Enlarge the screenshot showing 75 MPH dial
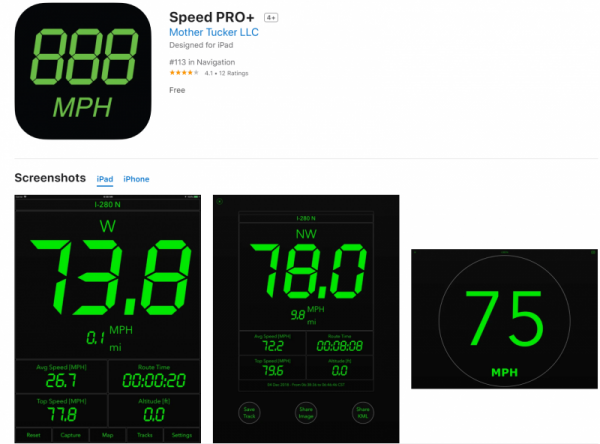600x444 pixels. 504,319
